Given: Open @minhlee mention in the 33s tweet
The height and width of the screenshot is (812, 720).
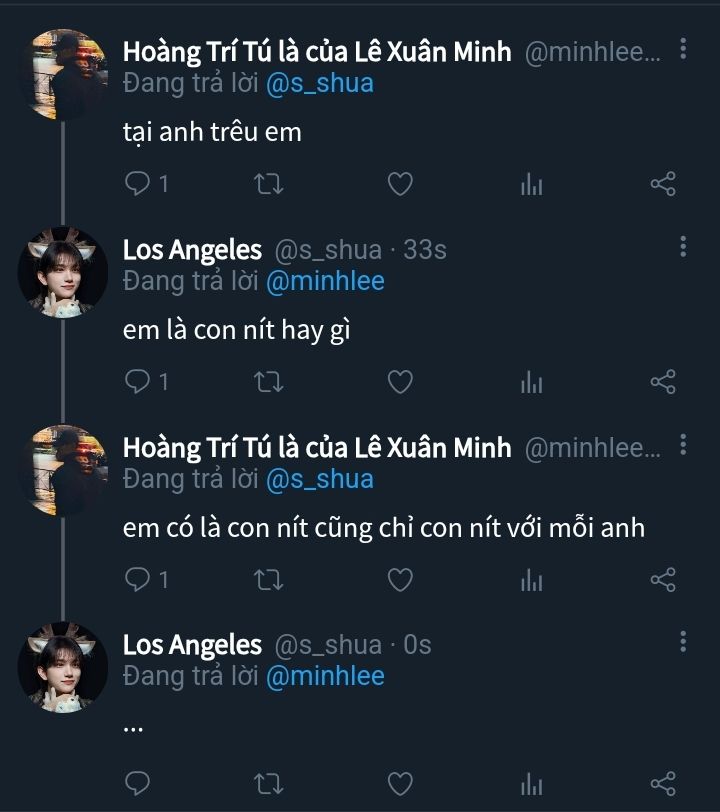Looking at the screenshot, I should coord(325,281).
